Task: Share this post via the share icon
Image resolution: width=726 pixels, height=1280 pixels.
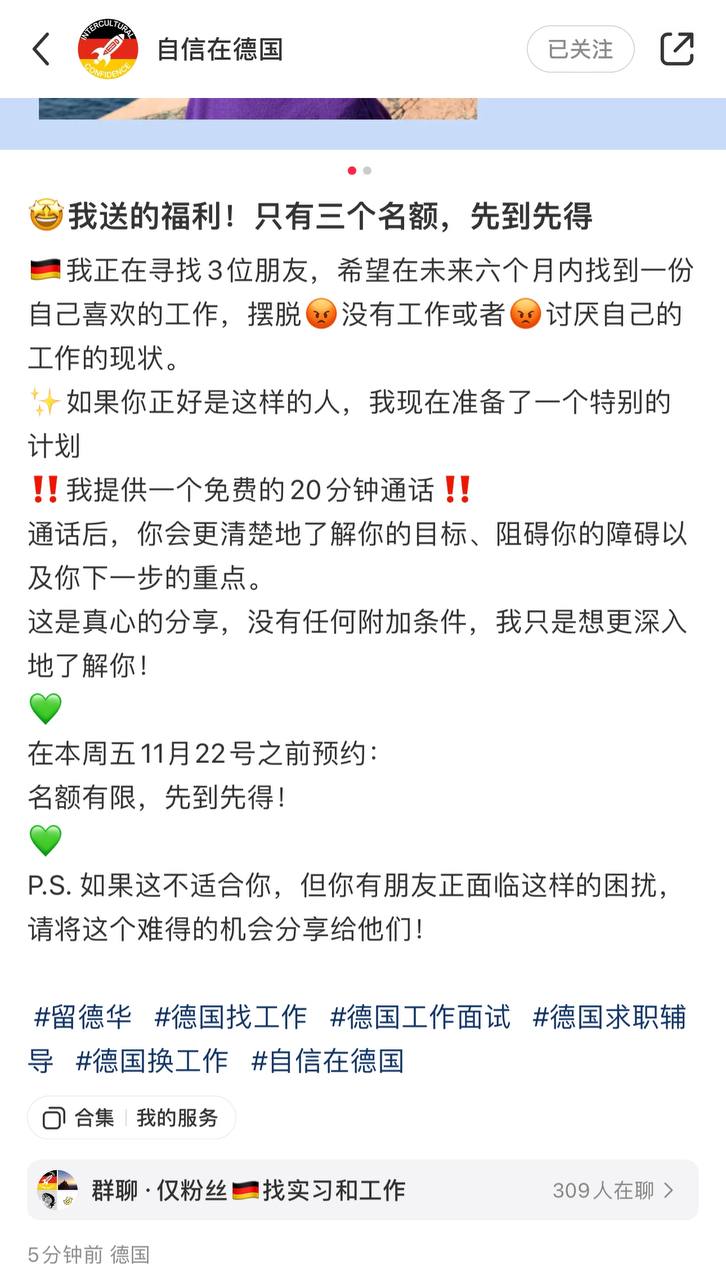Action: click(677, 49)
